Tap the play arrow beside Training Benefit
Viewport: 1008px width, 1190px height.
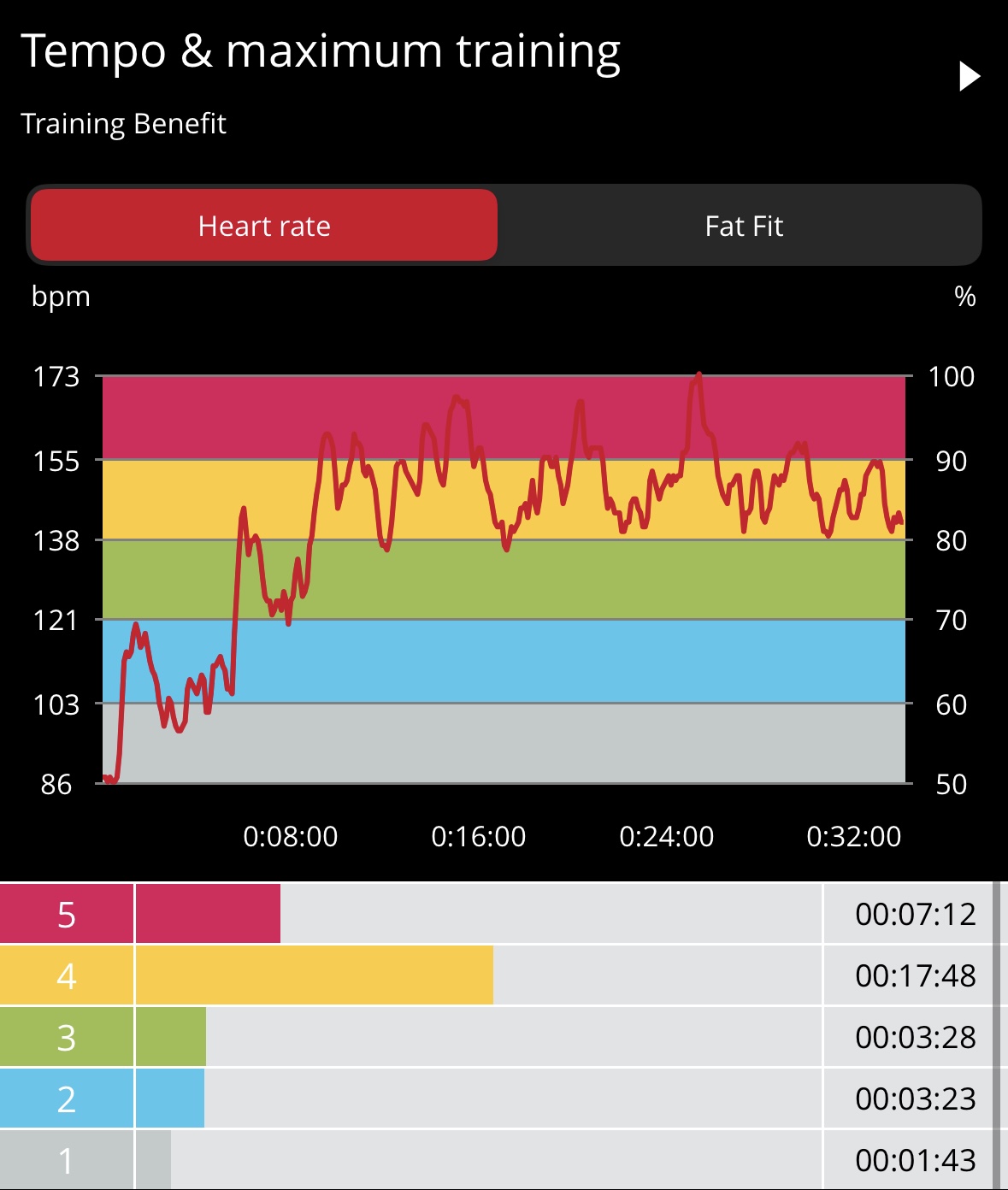coord(969,76)
